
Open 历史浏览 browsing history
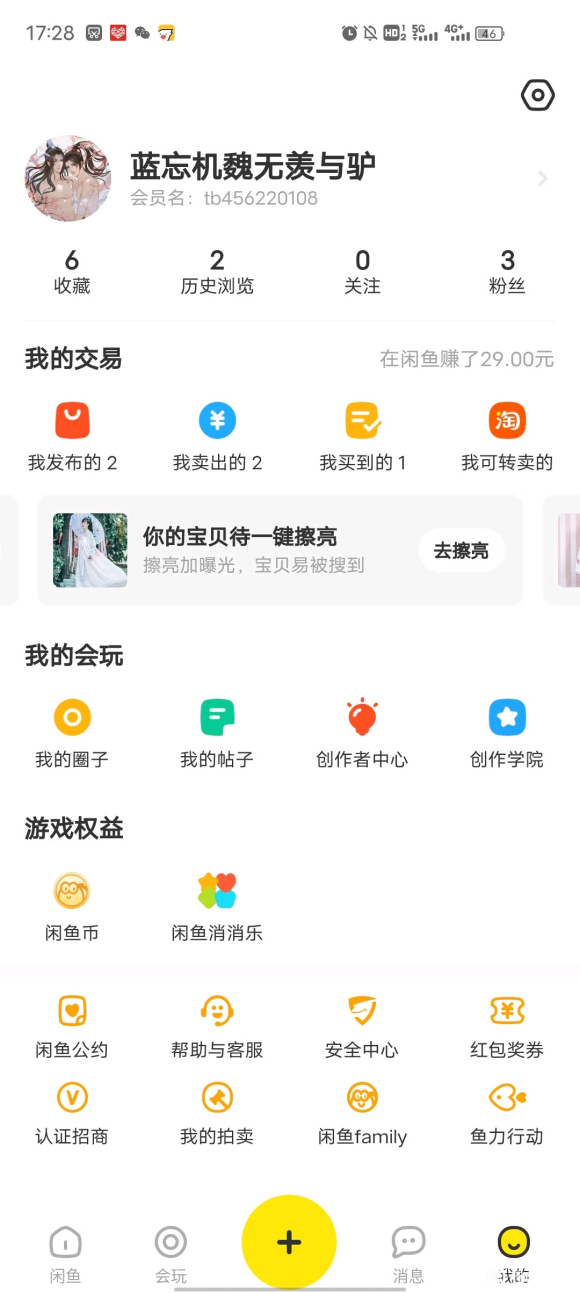217,272
